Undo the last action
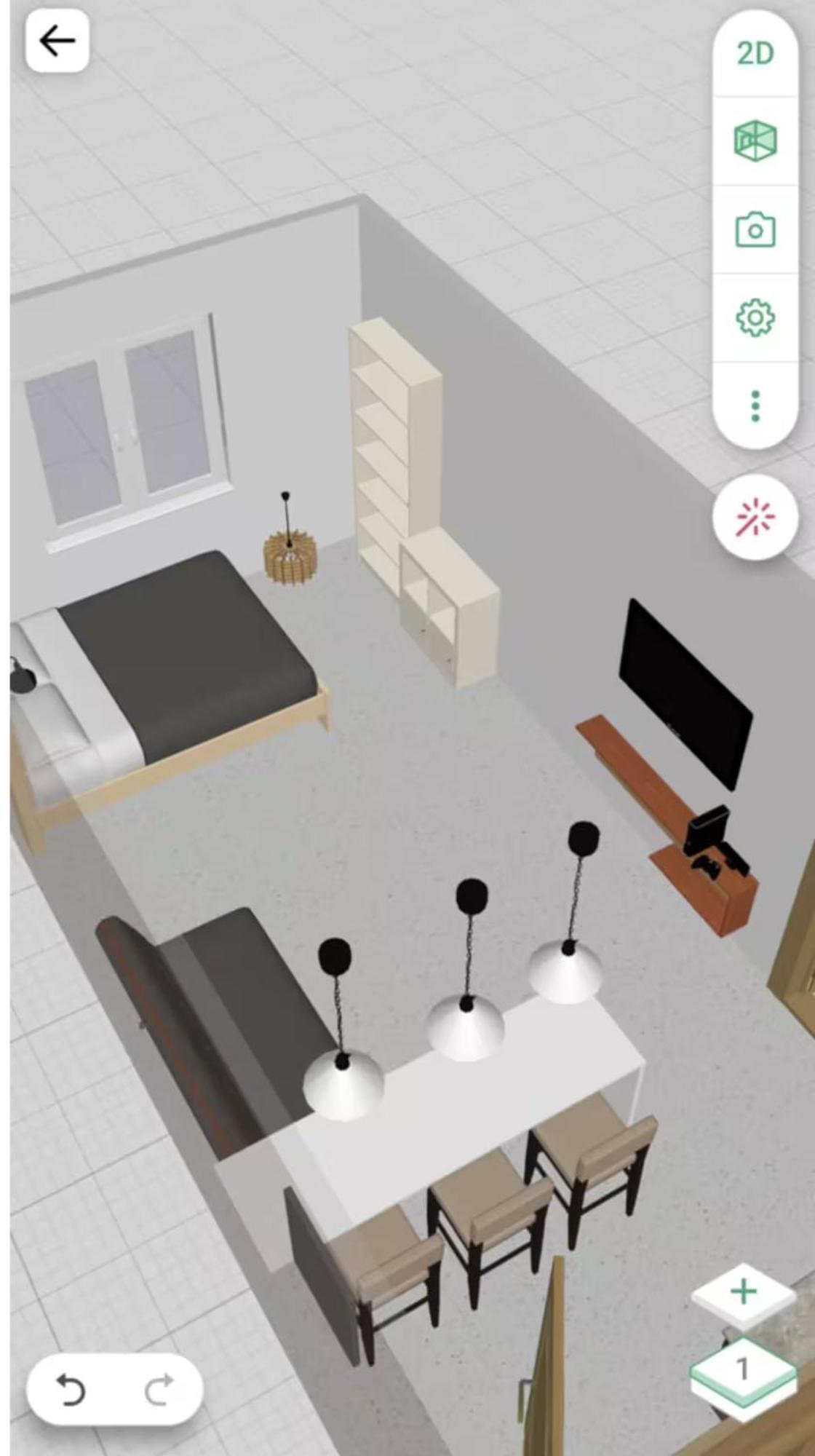Image resolution: width=815 pixels, height=1456 pixels. tap(71, 1389)
